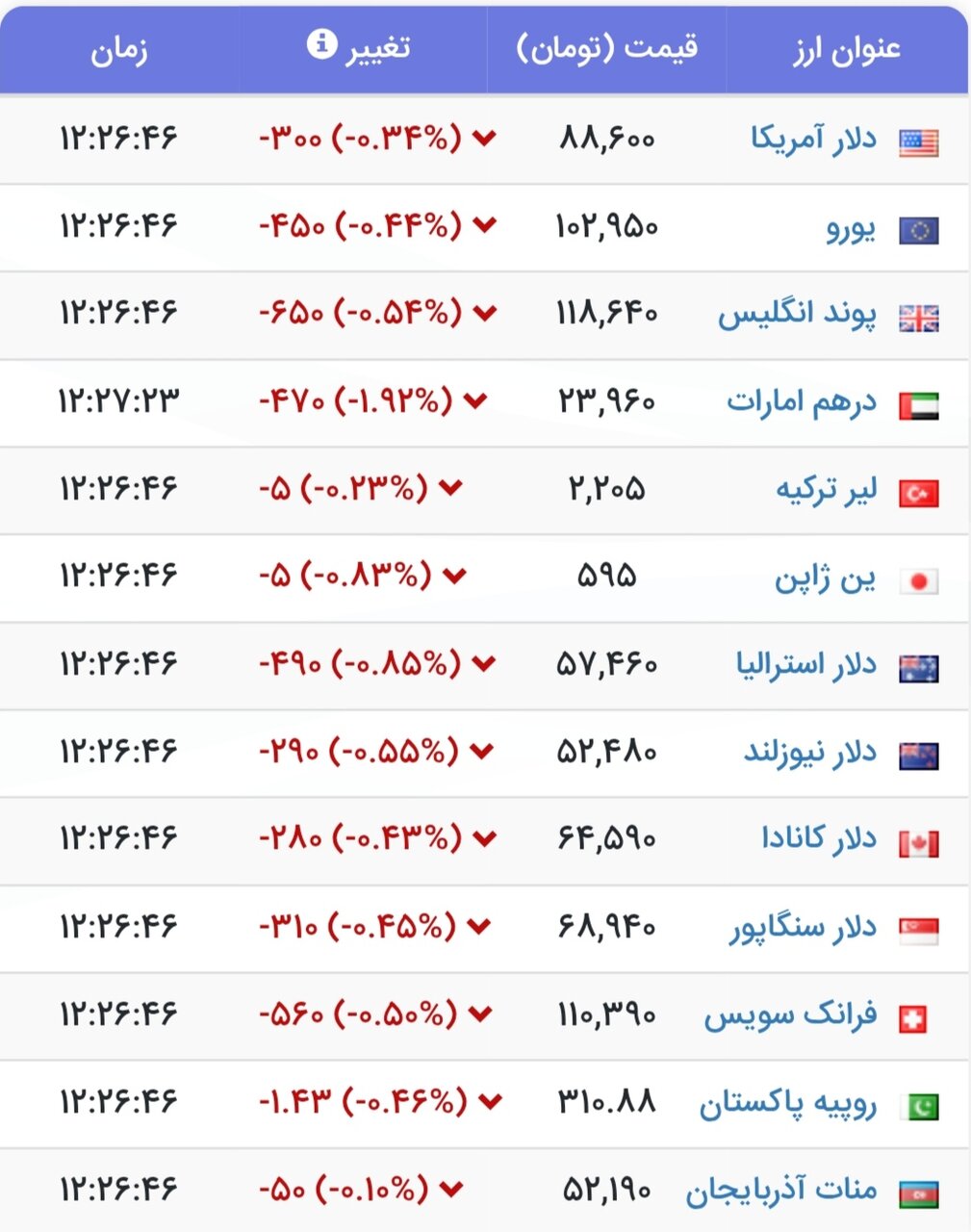Screen dimensions: 971x1232
Task: Click the Japan flag beside ین ژاپن
Action: coord(917,576)
